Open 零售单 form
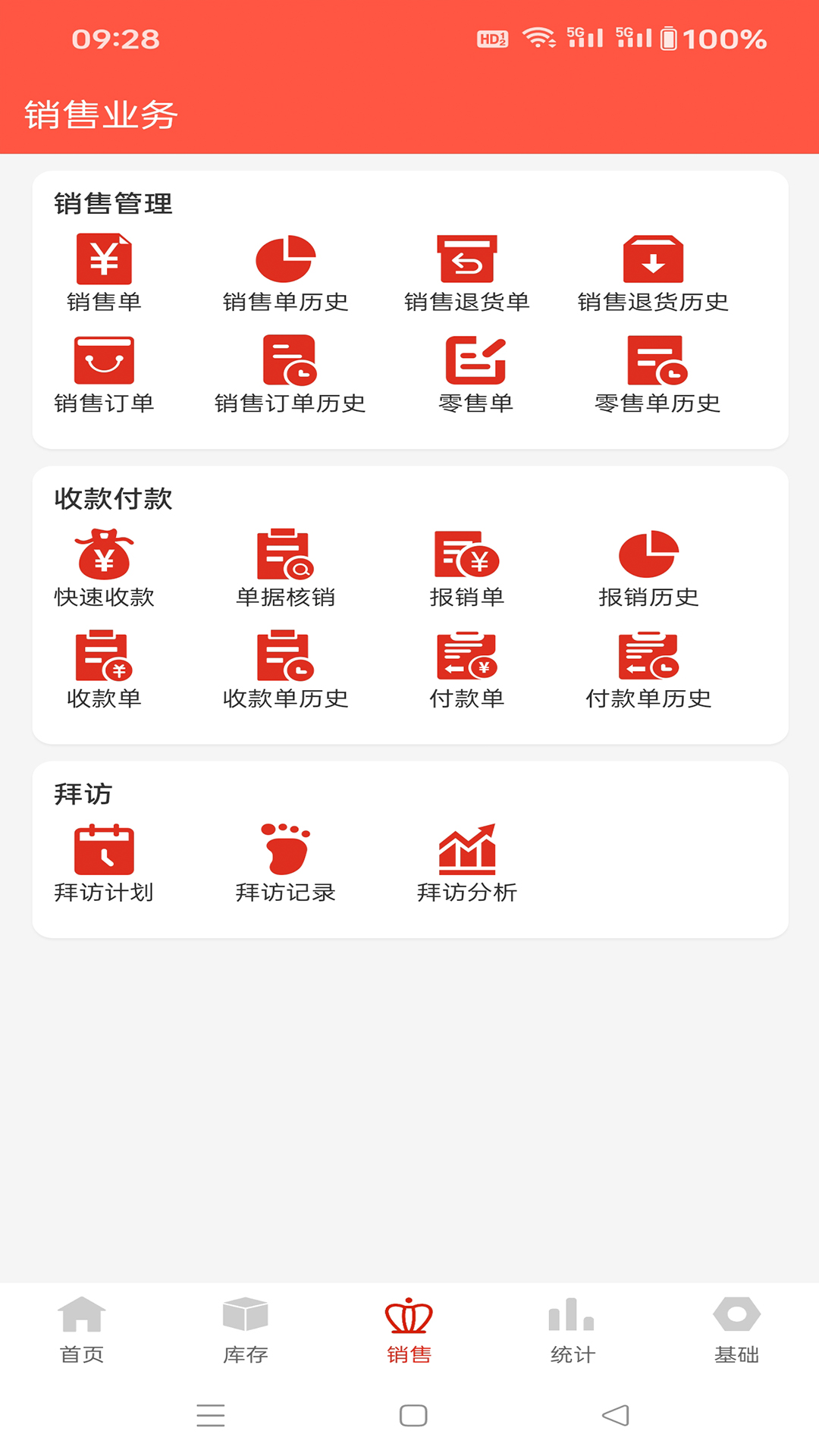Viewport: 819px width, 1456px height. (x=475, y=375)
